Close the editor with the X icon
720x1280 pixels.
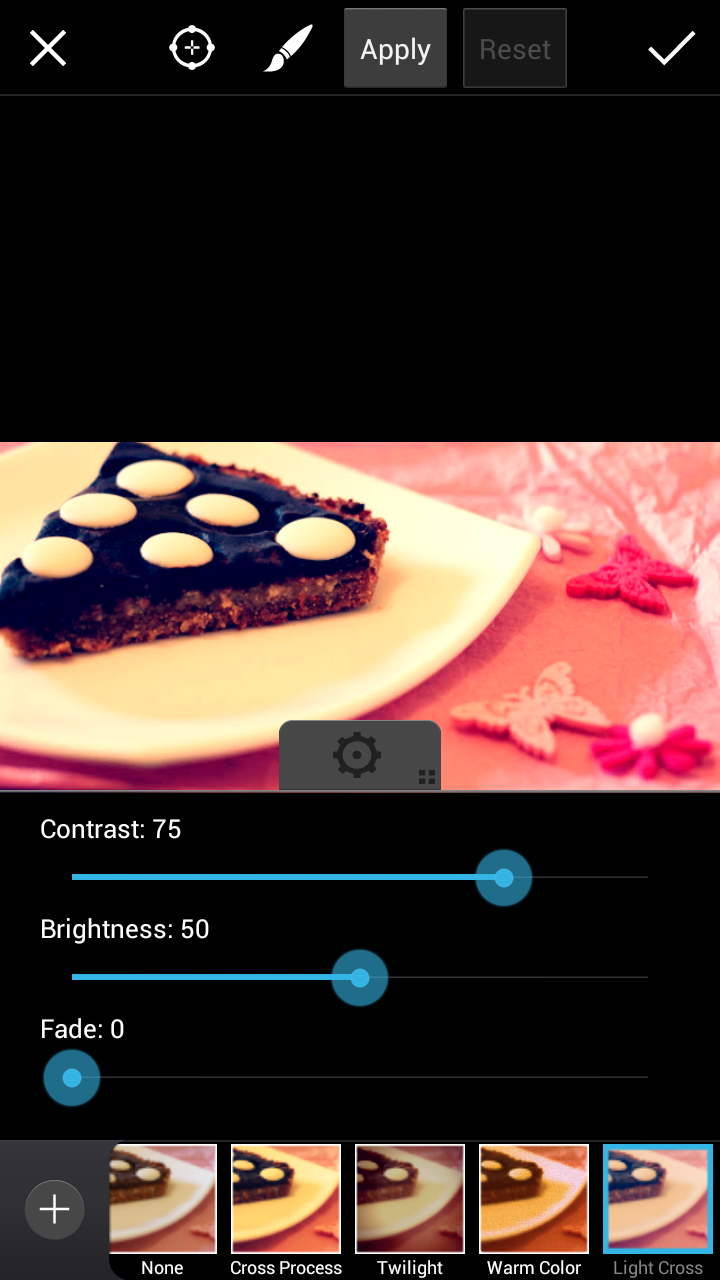click(48, 48)
